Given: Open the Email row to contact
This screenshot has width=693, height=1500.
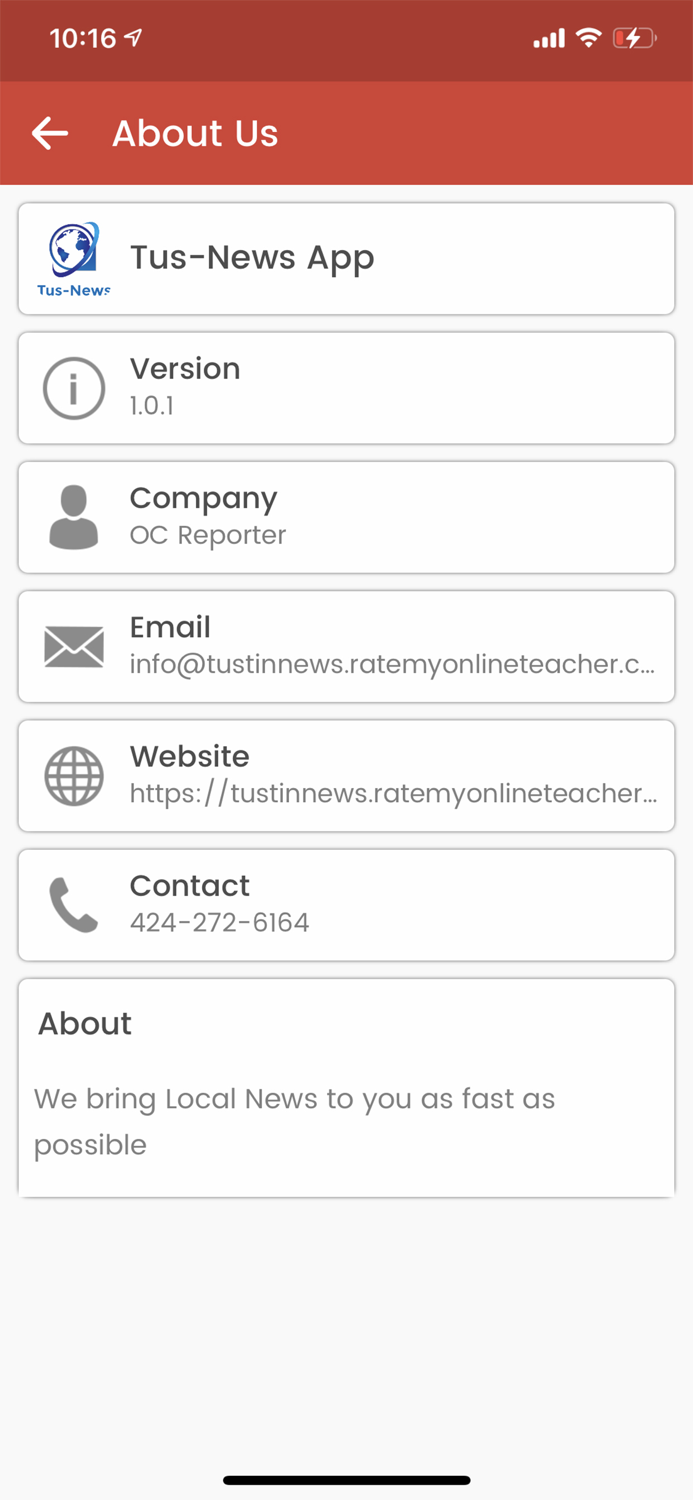Looking at the screenshot, I should (346, 646).
